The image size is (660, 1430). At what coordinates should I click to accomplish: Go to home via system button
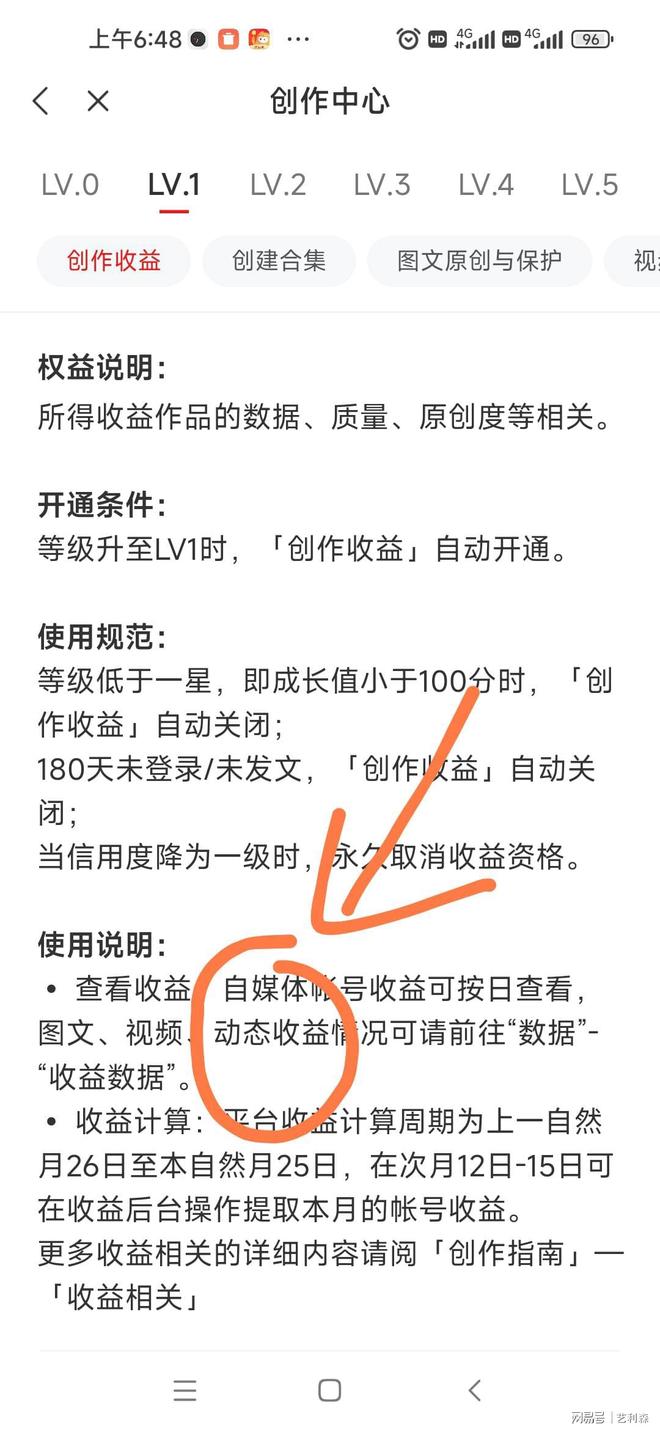pyautogui.click(x=330, y=1390)
